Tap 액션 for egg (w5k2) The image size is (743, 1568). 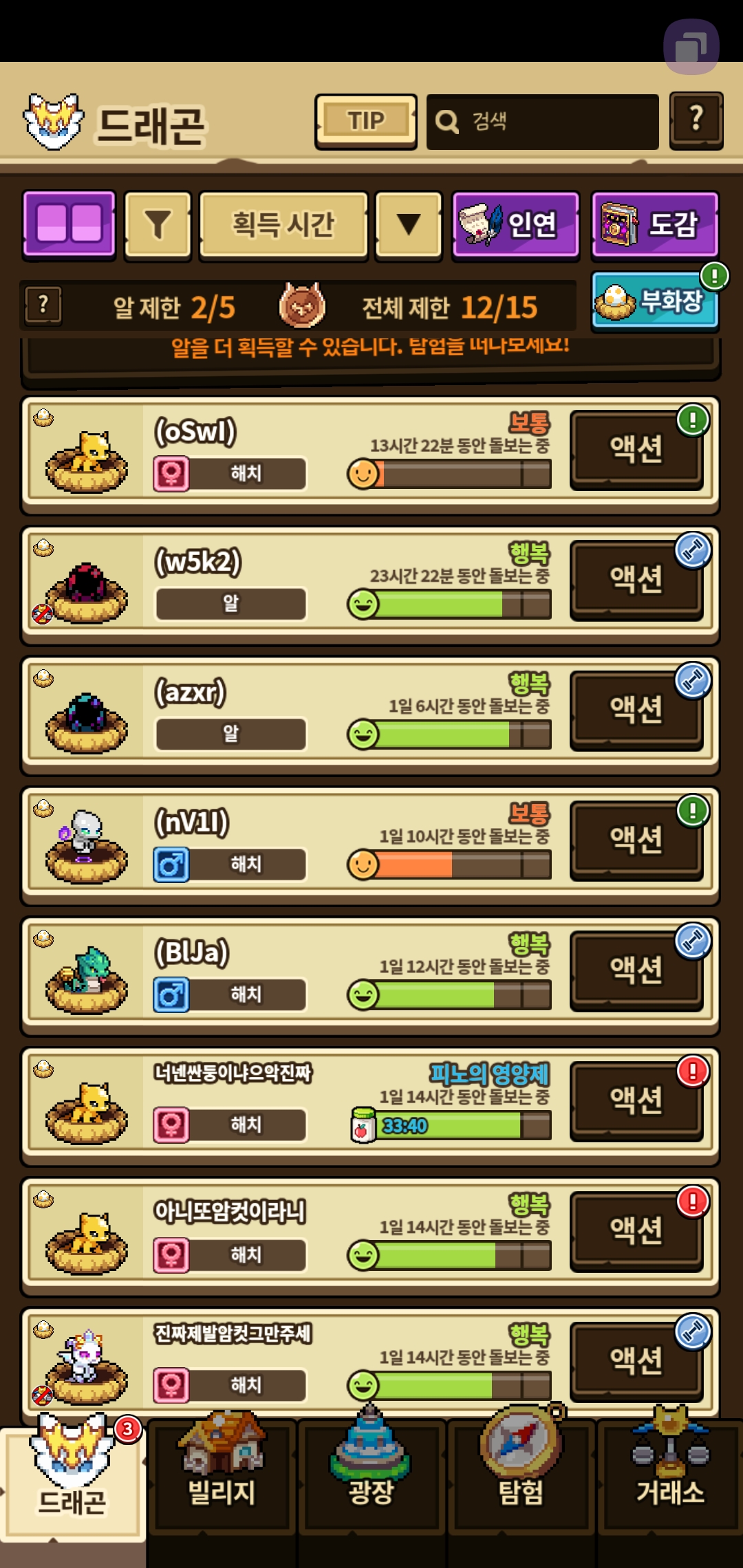(636, 580)
